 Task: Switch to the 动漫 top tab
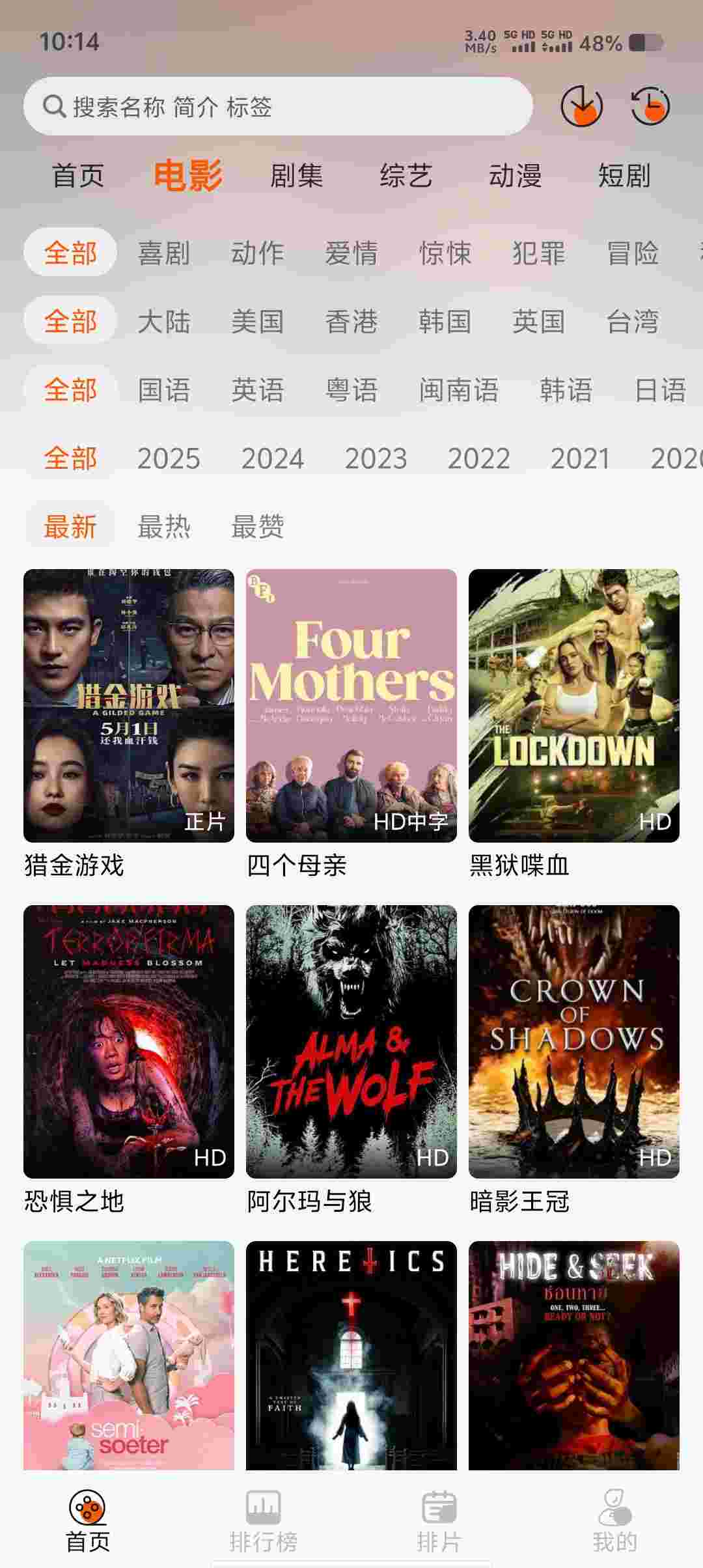515,176
